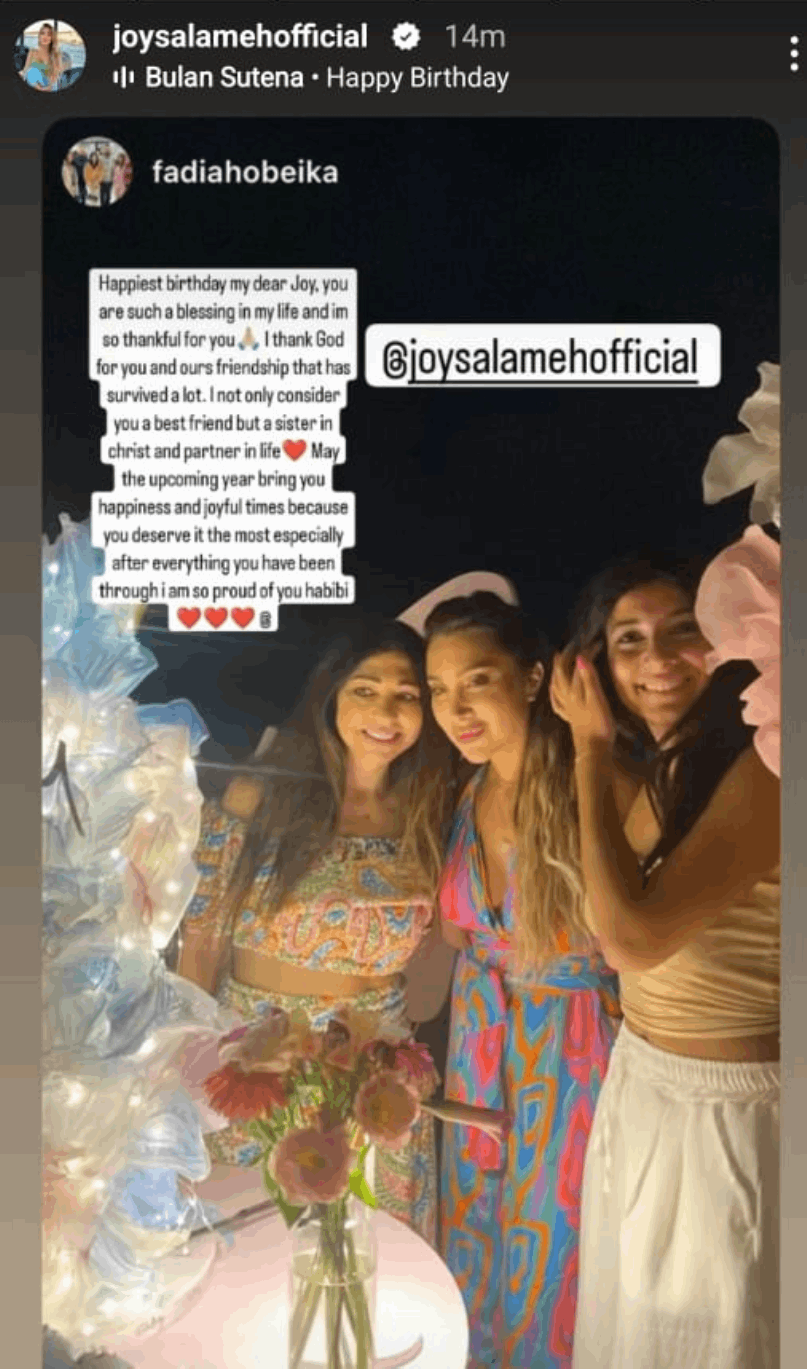
Task: Open the joysalamehofficial username link
Action: tap(240, 38)
